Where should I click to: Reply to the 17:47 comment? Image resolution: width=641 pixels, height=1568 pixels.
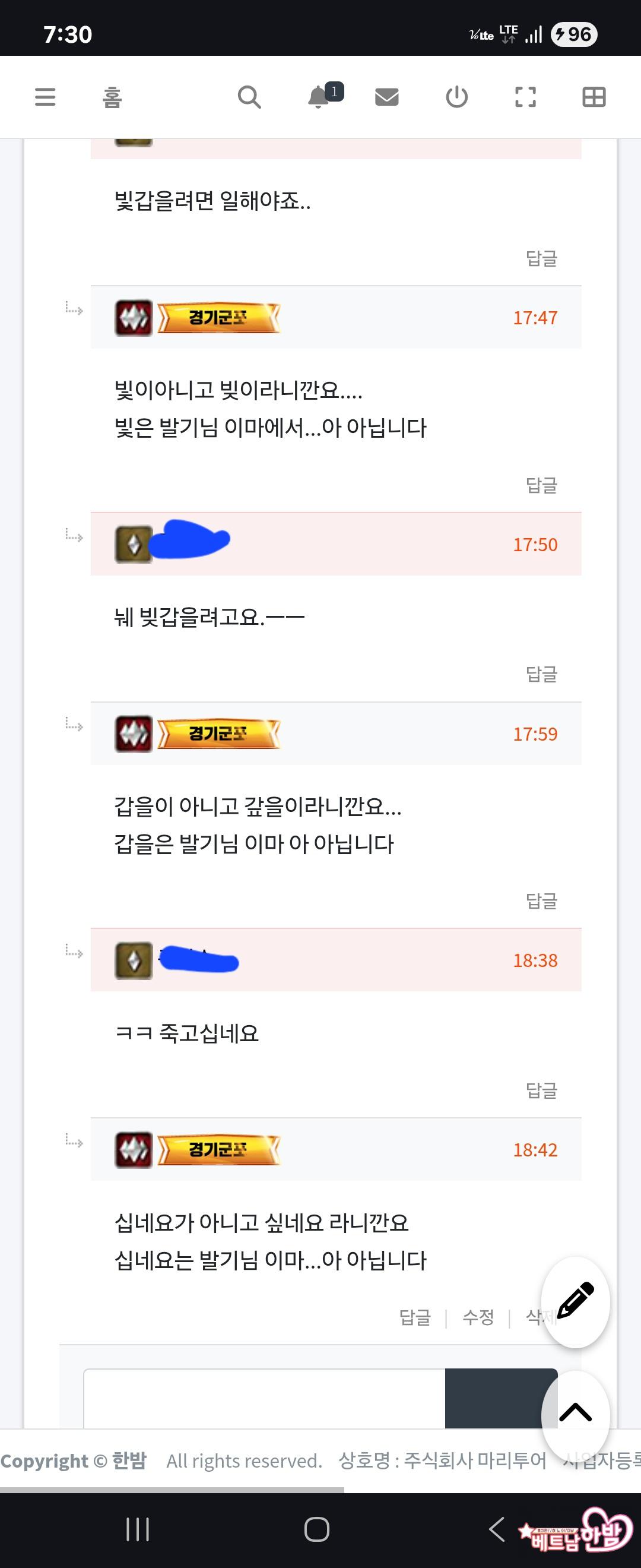coord(541,485)
